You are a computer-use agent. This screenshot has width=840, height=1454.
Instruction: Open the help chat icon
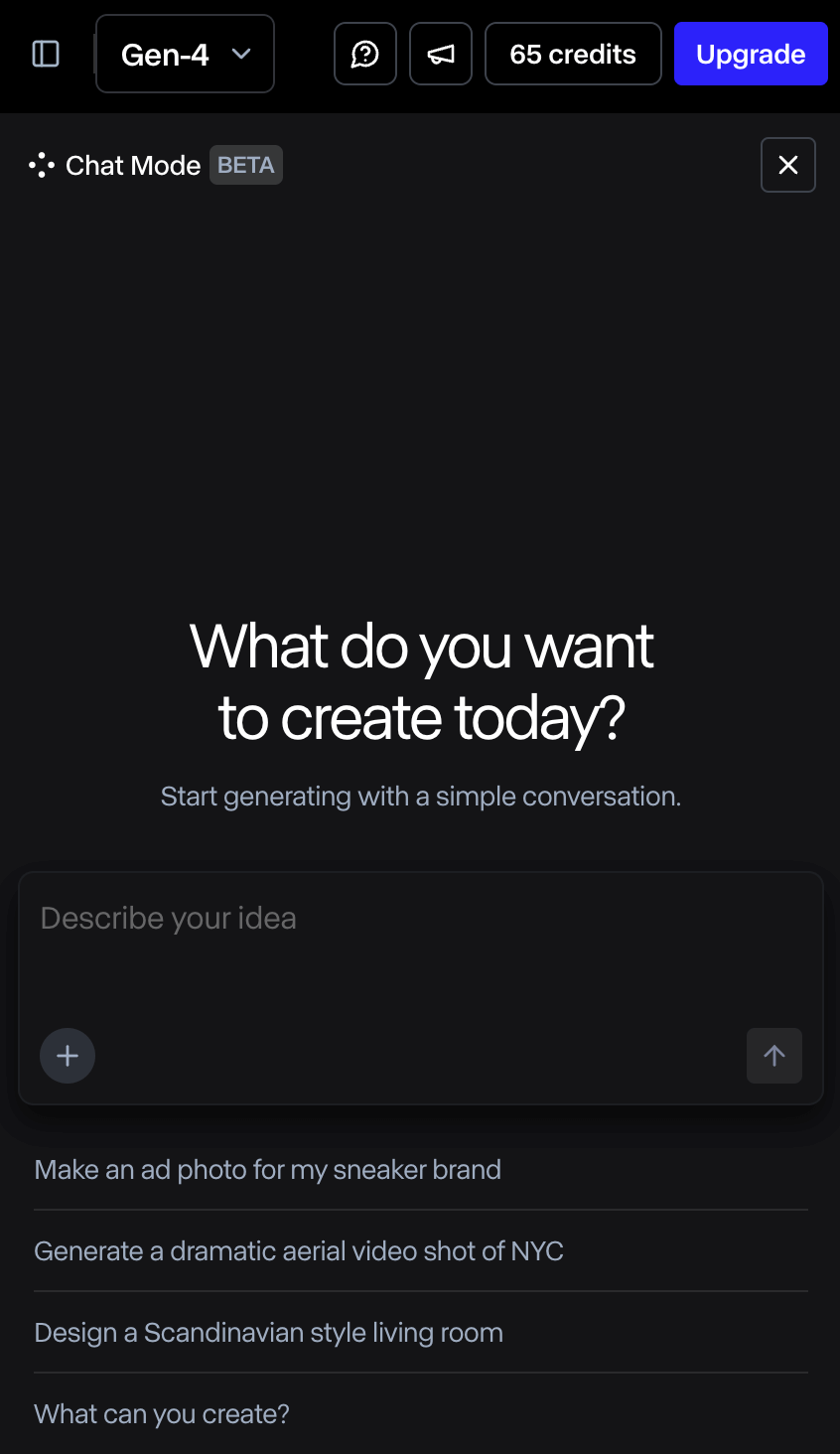click(365, 54)
